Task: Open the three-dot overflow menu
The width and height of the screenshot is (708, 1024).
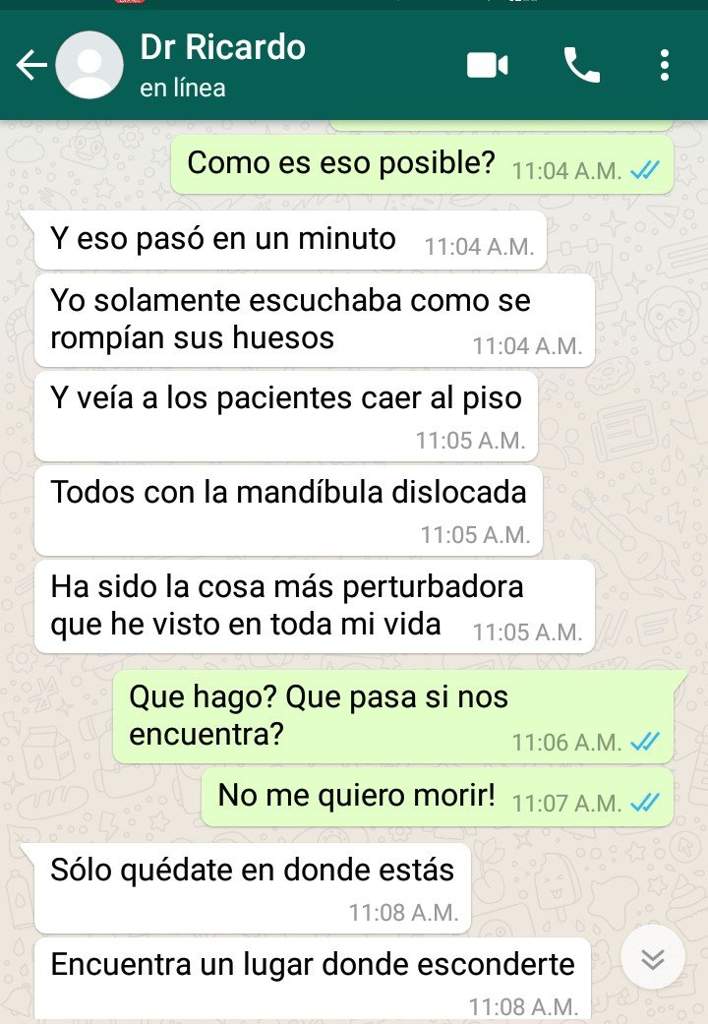Action: point(664,66)
